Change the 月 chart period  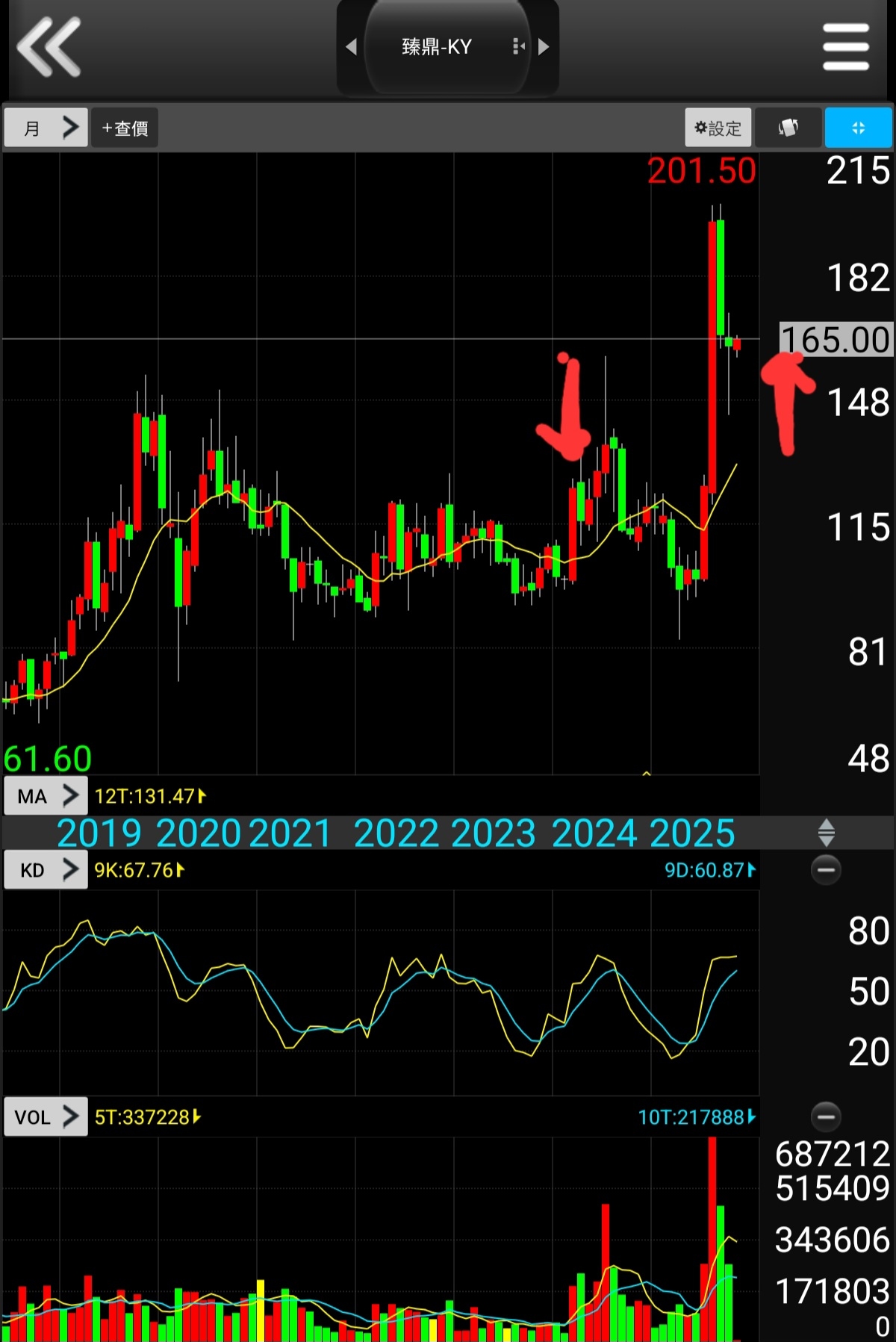(46, 128)
